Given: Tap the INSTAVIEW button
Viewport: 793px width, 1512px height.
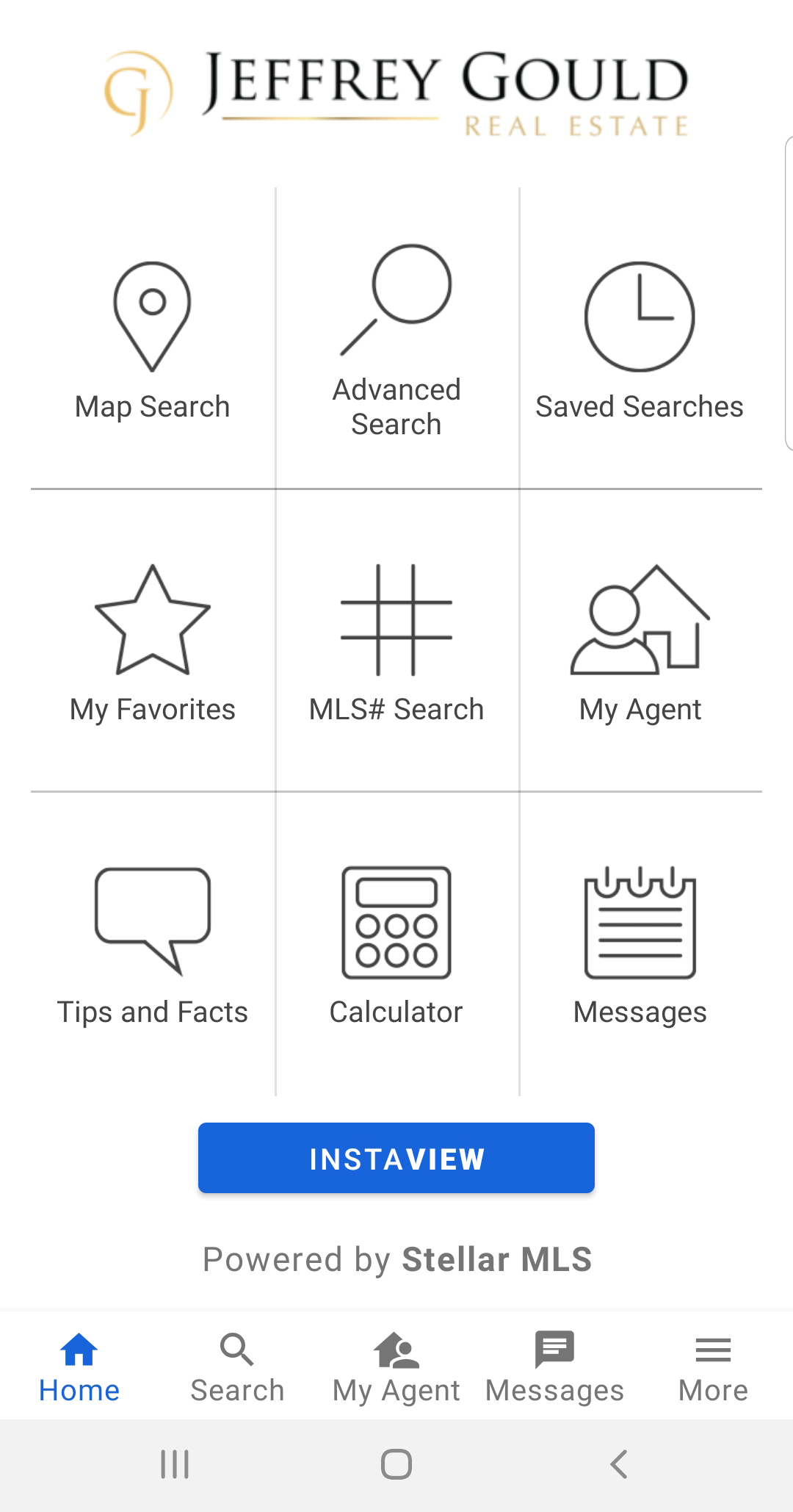Looking at the screenshot, I should pos(396,1158).
